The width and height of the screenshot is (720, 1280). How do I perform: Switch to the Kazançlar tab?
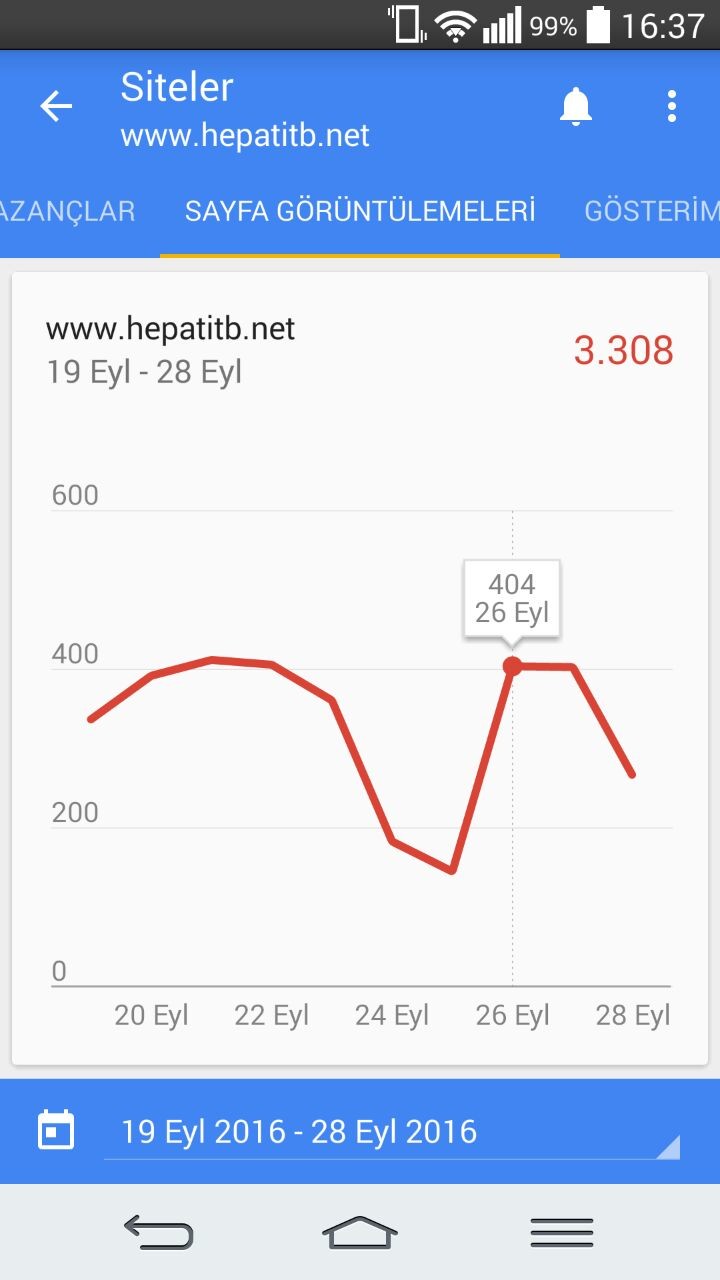pos(67,211)
